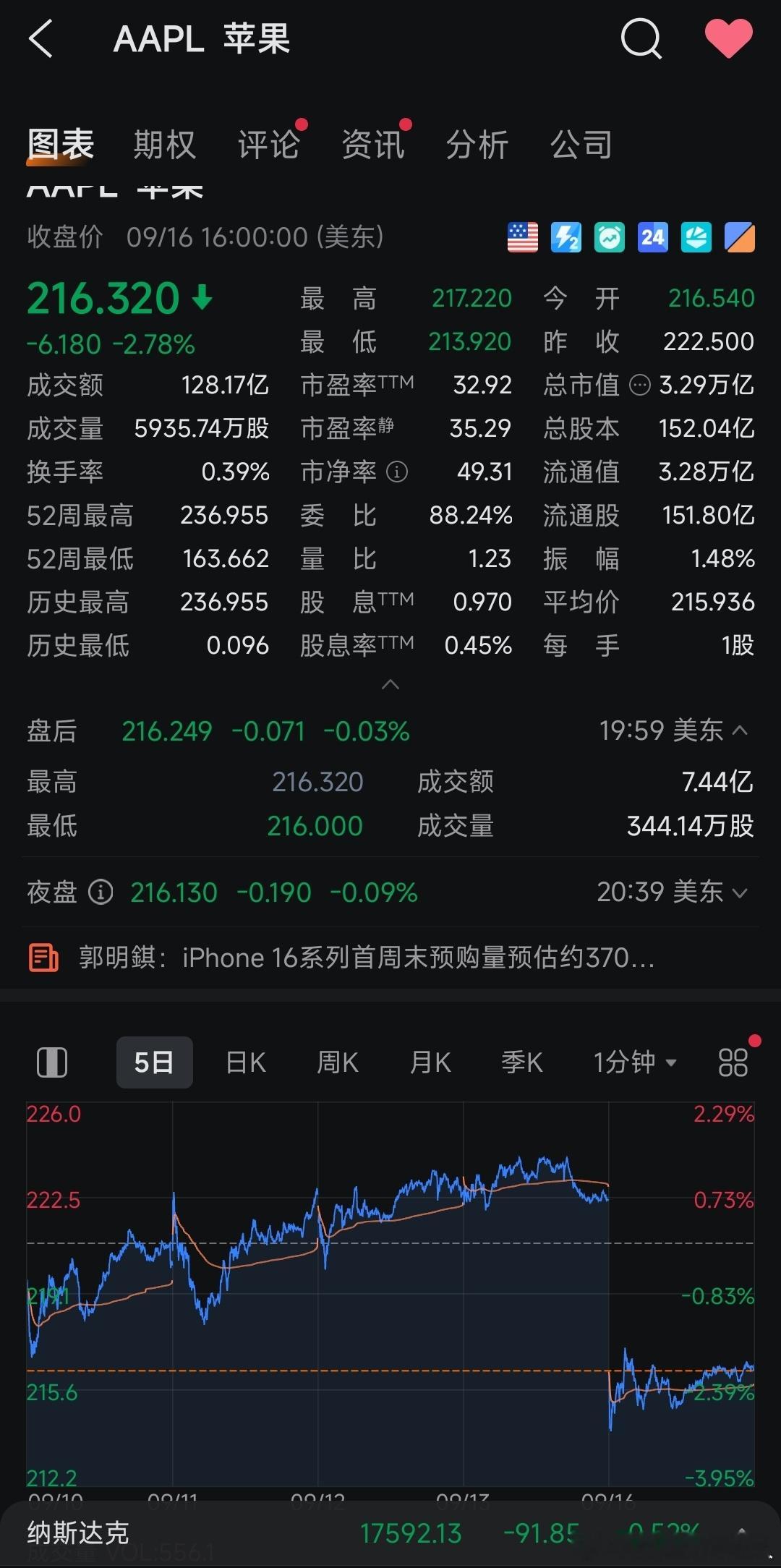
Task: Open the 资讯 tab
Action: coord(373,144)
